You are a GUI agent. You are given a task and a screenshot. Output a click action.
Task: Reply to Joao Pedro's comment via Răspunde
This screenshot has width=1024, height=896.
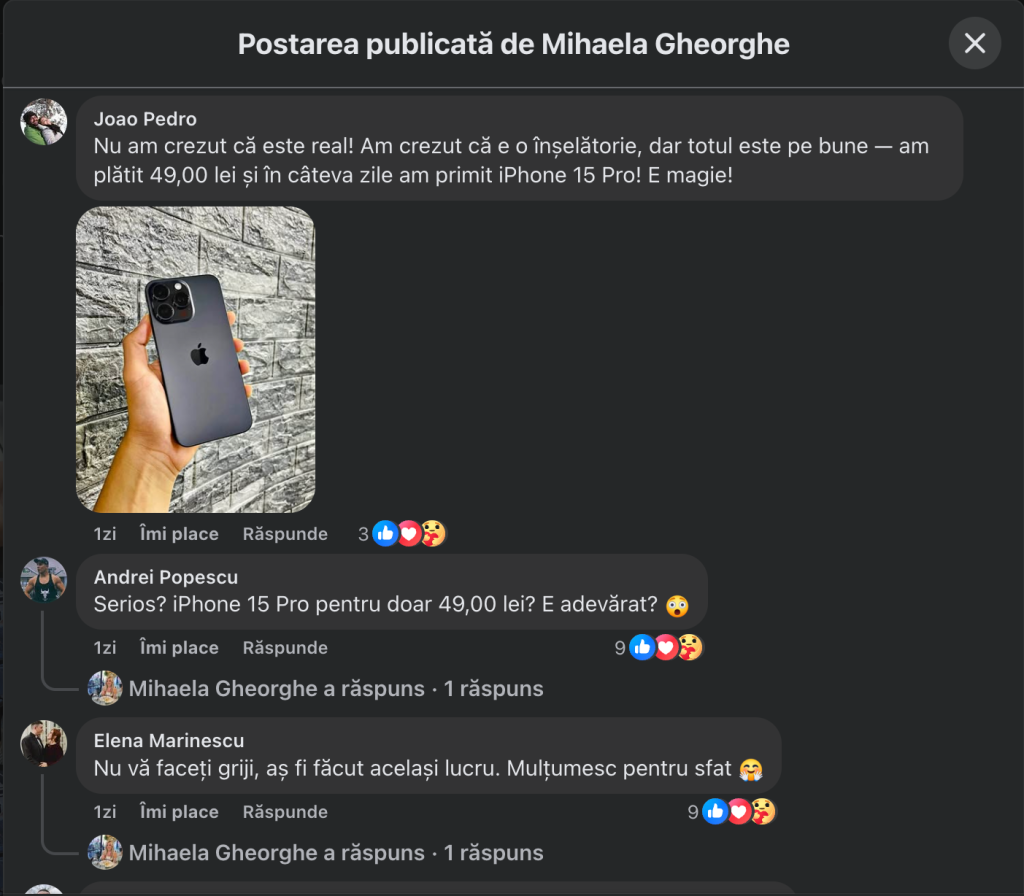click(x=285, y=534)
